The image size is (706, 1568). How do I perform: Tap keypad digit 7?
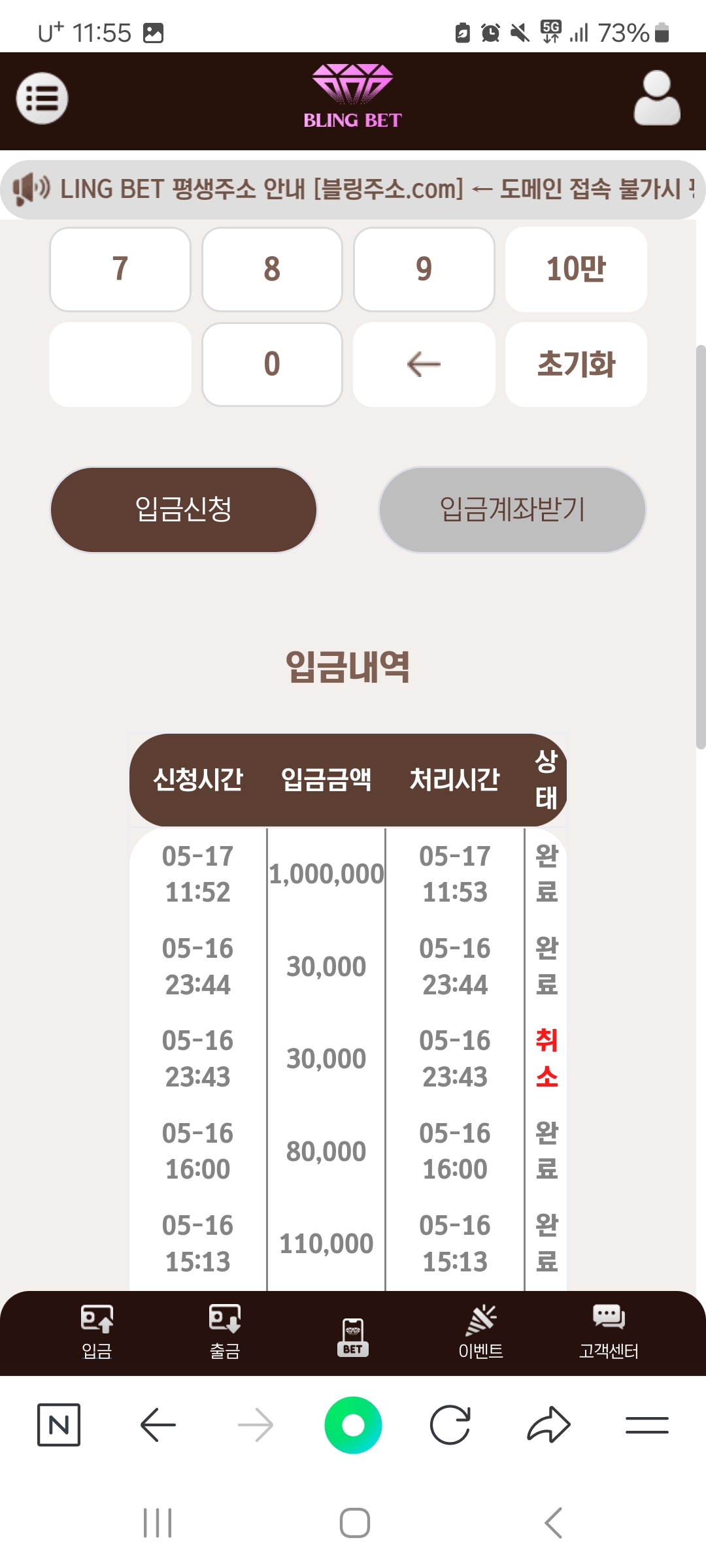[120, 269]
